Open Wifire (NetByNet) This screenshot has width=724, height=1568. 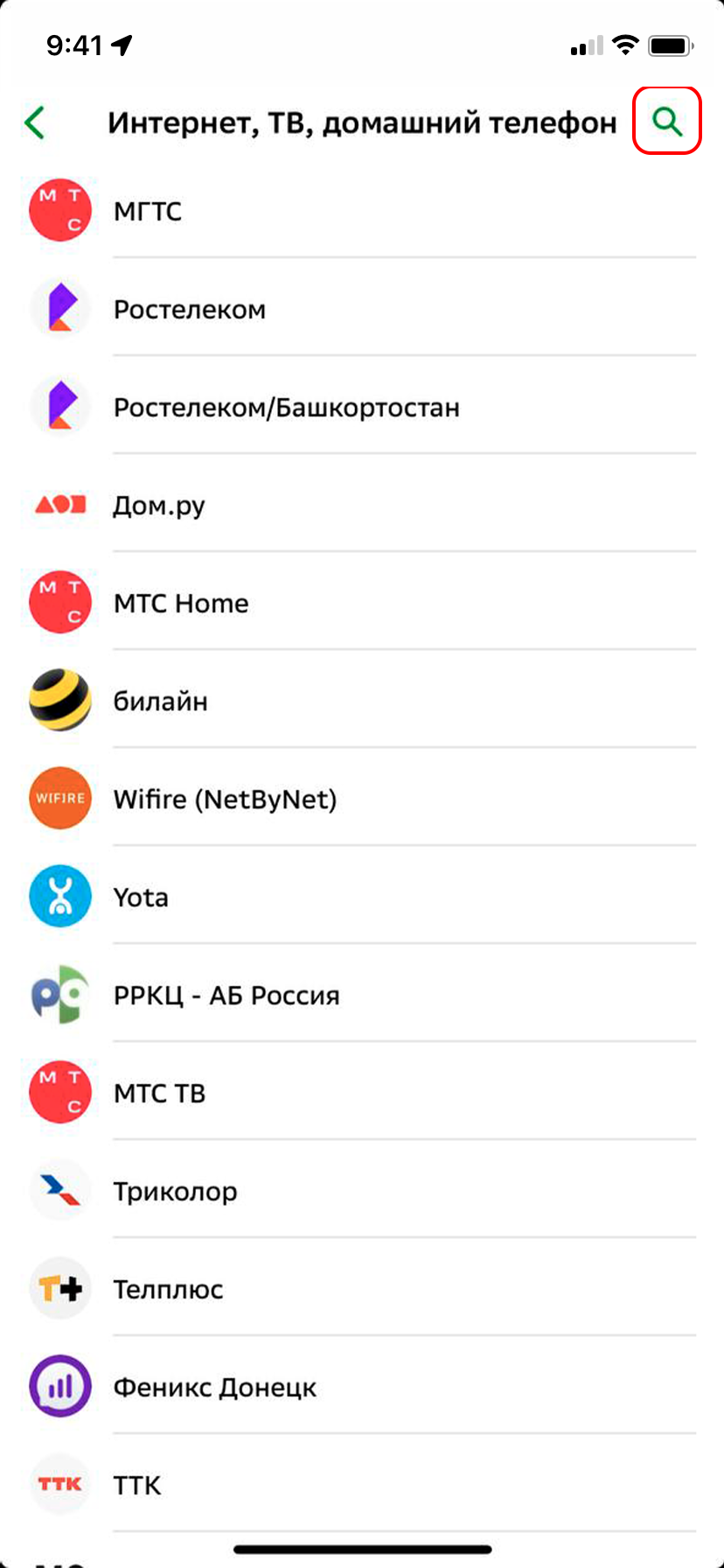point(362,799)
